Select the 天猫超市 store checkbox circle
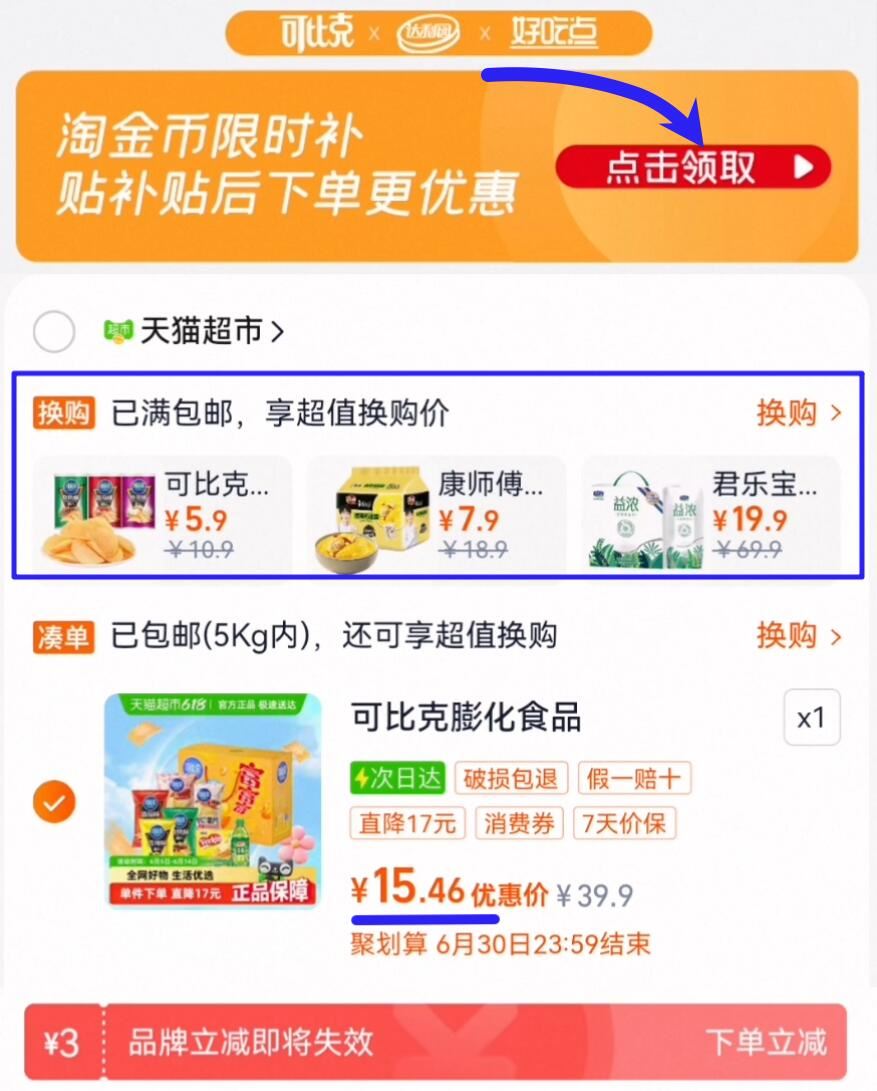 click(x=54, y=330)
